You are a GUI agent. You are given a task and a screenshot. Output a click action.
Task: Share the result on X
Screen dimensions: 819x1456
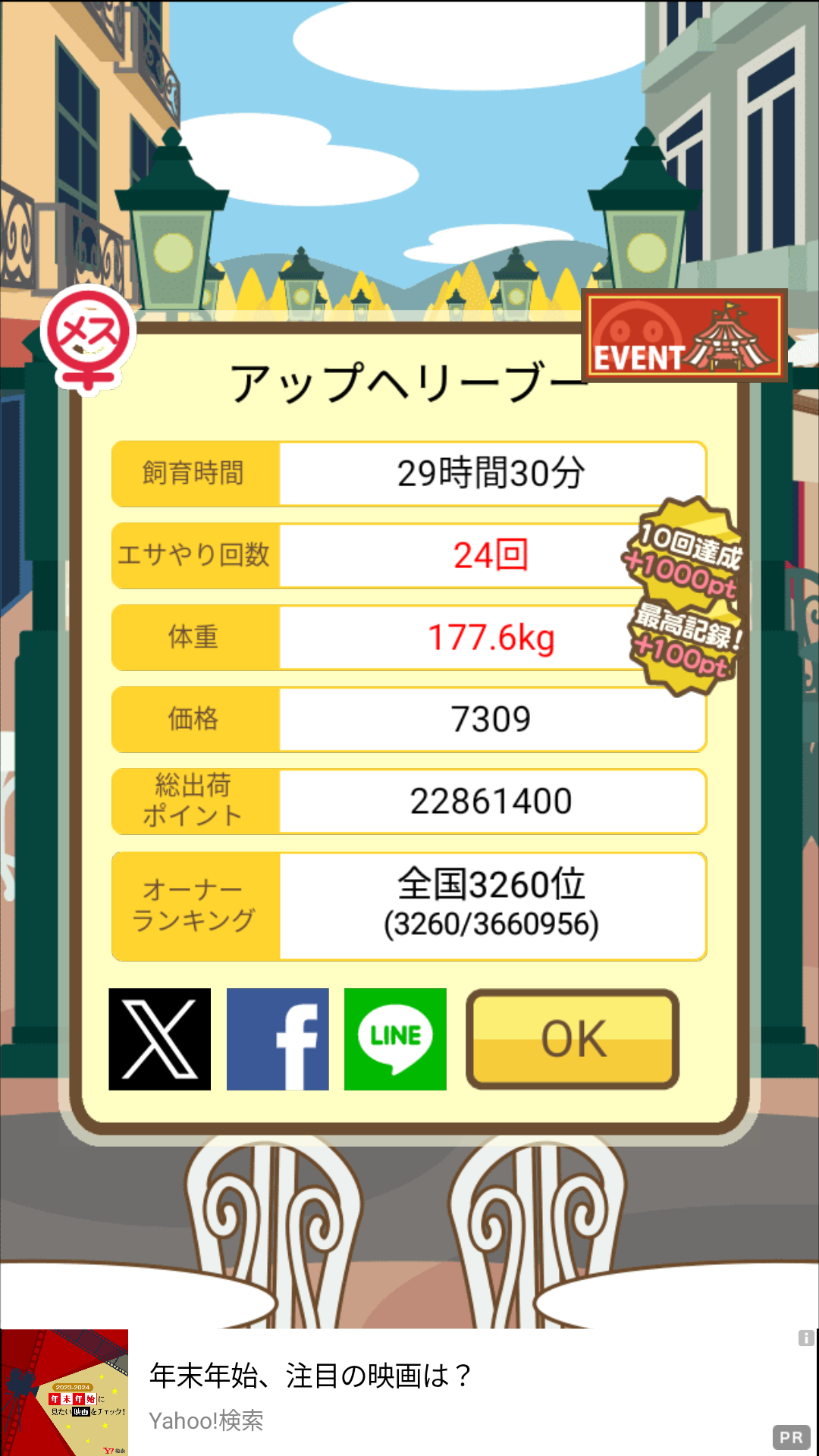point(160,1039)
